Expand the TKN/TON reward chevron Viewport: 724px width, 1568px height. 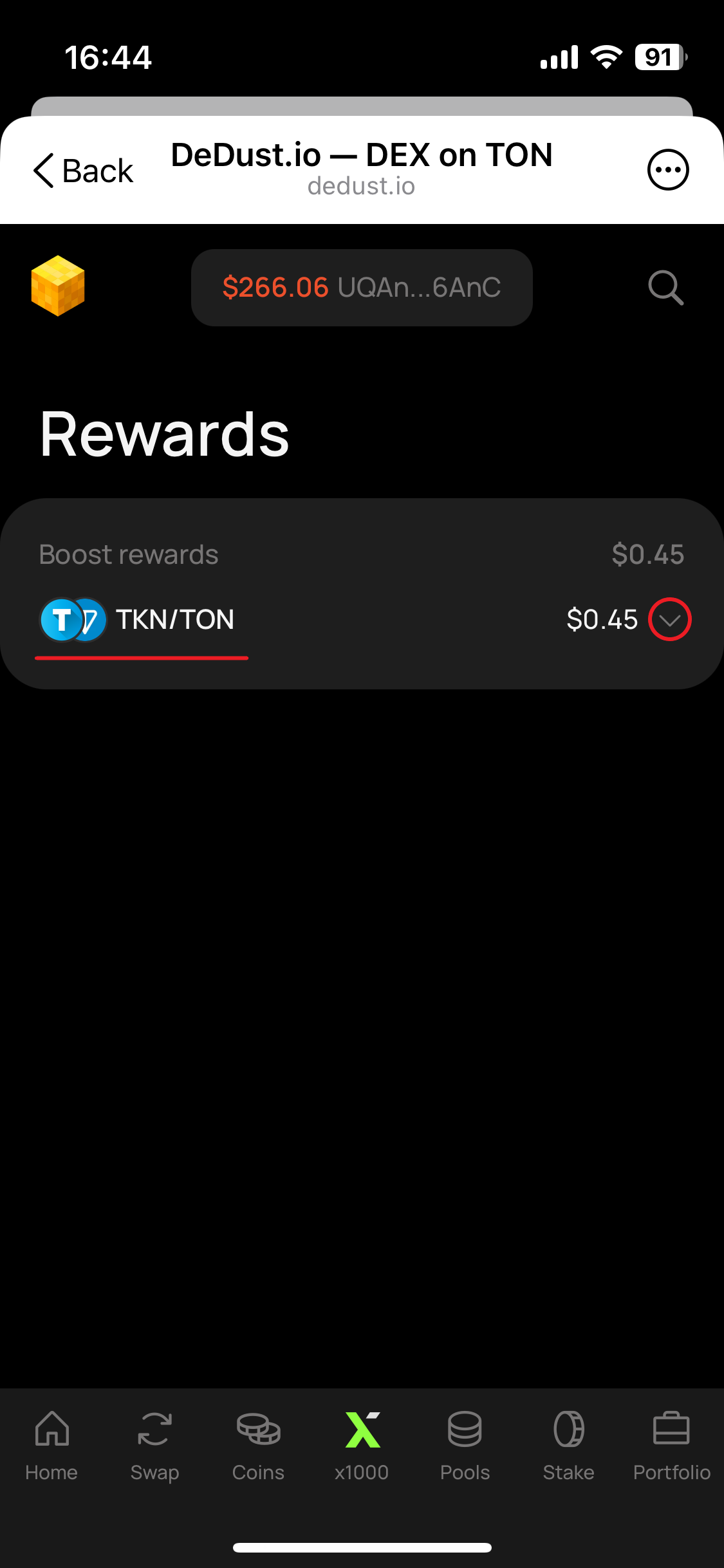click(669, 619)
